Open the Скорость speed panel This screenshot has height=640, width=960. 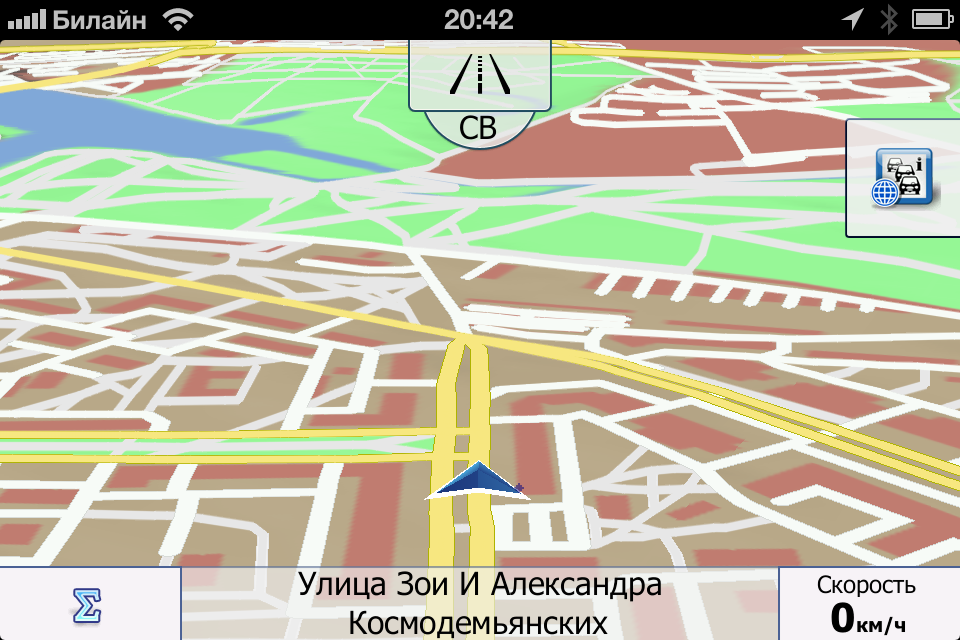868,604
